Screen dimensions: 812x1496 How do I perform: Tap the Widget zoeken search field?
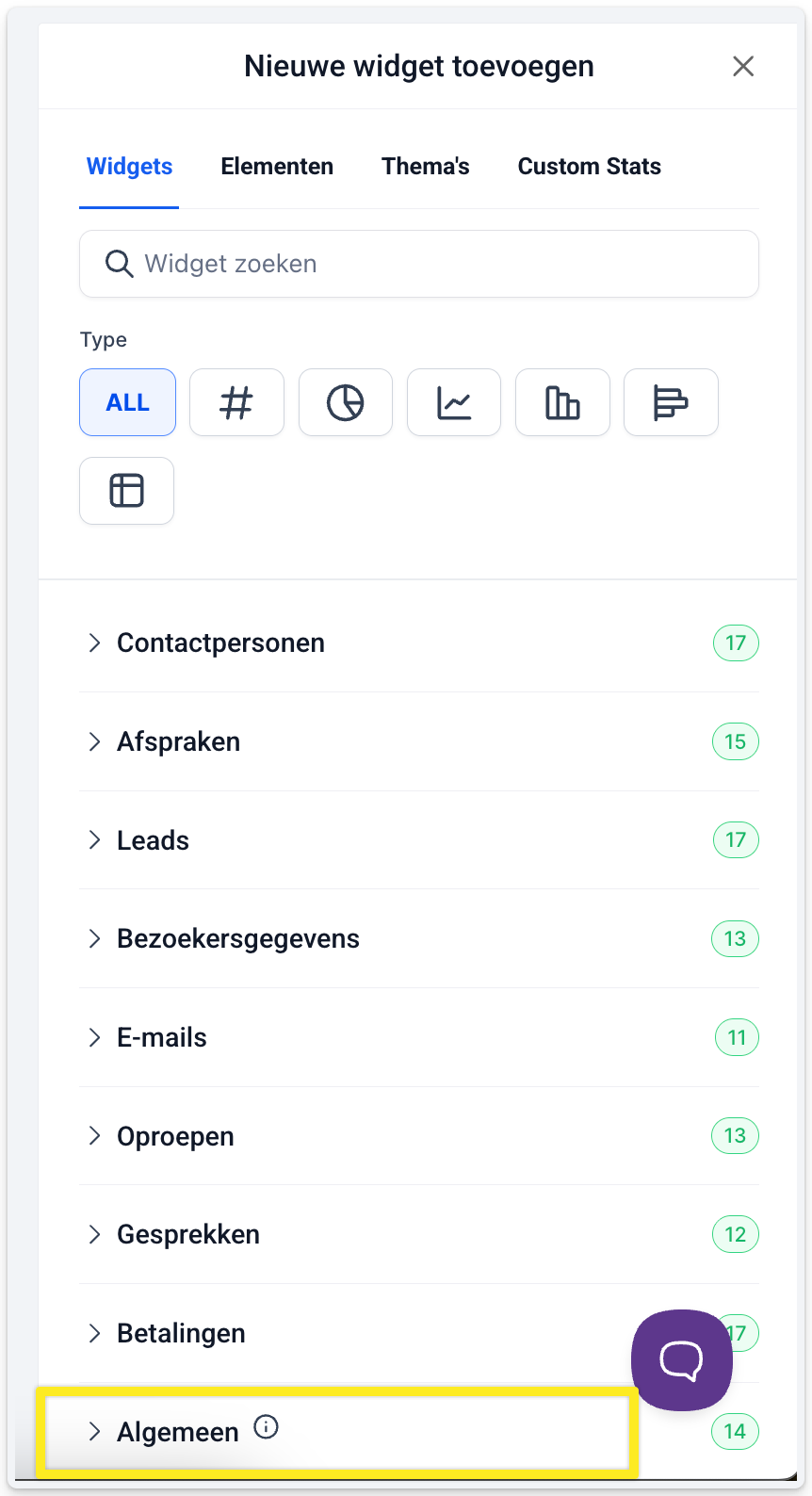419,264
